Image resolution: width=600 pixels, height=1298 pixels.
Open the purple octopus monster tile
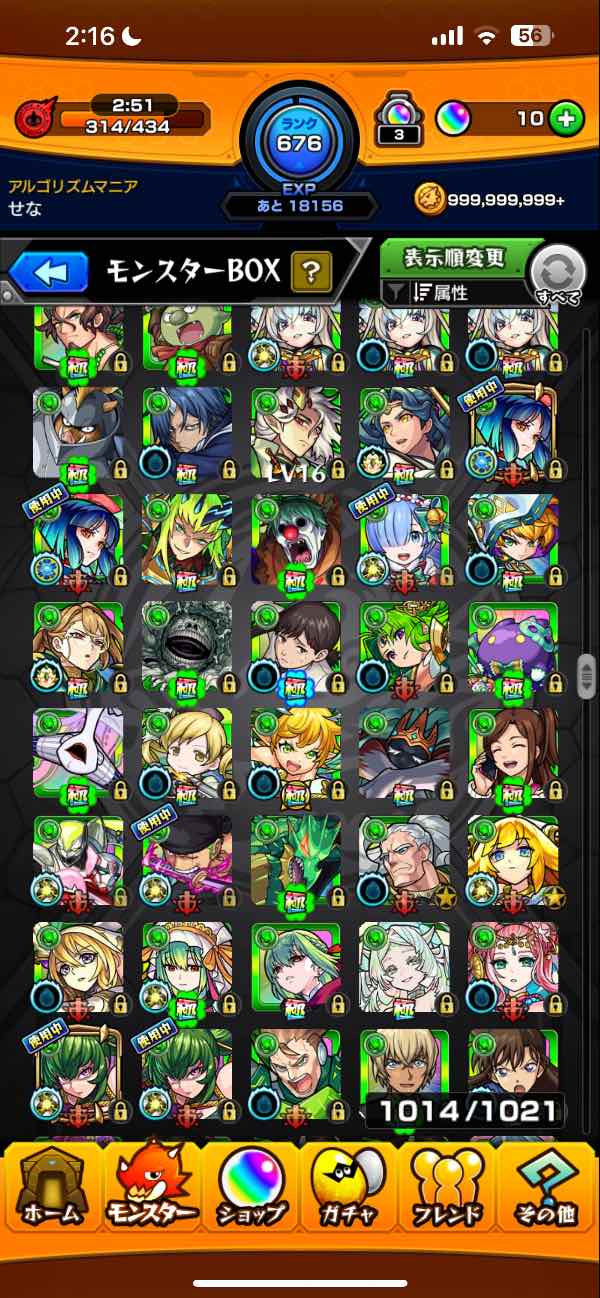(513, 648)
